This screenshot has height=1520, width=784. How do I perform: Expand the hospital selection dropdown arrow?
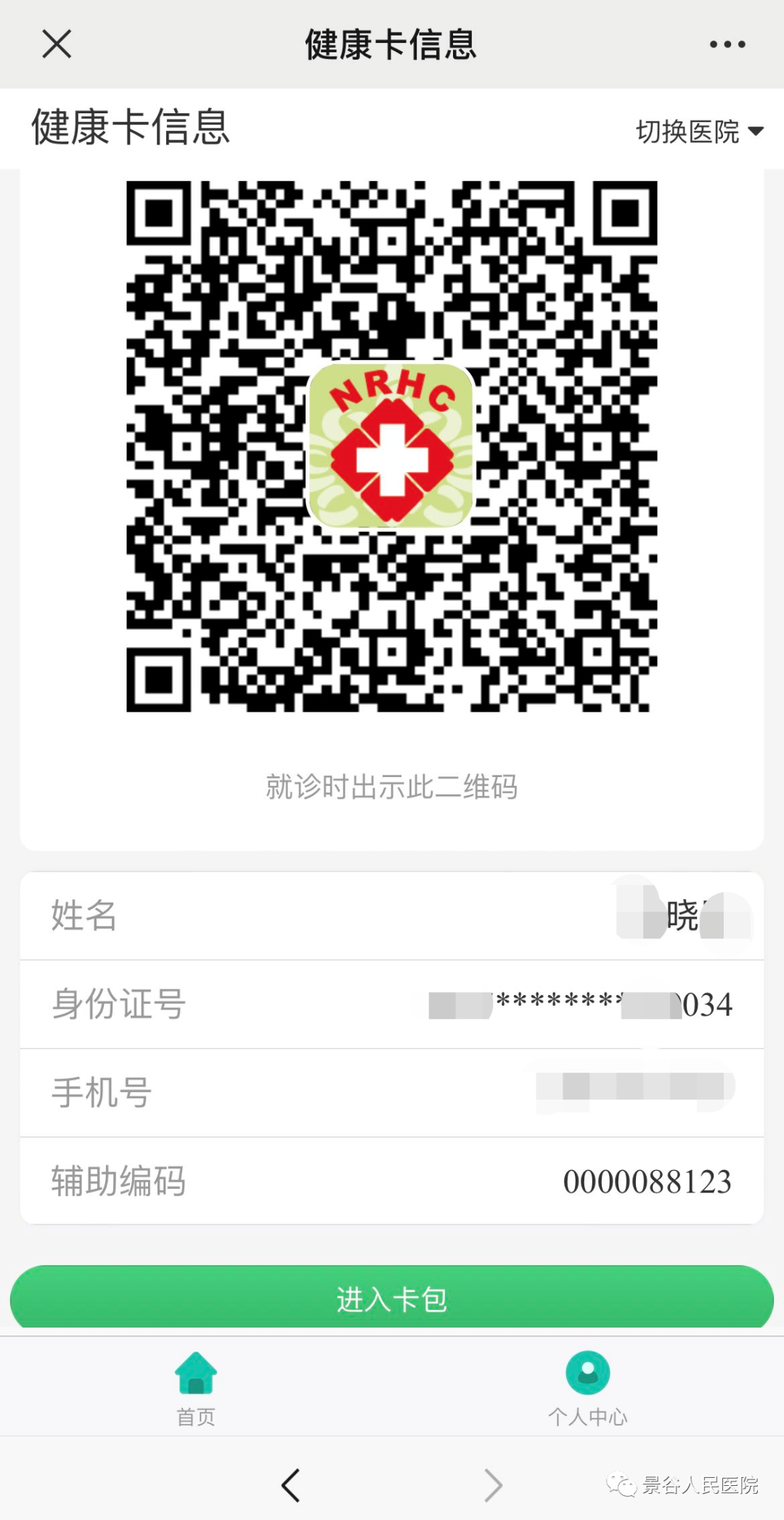click(756, 132)
